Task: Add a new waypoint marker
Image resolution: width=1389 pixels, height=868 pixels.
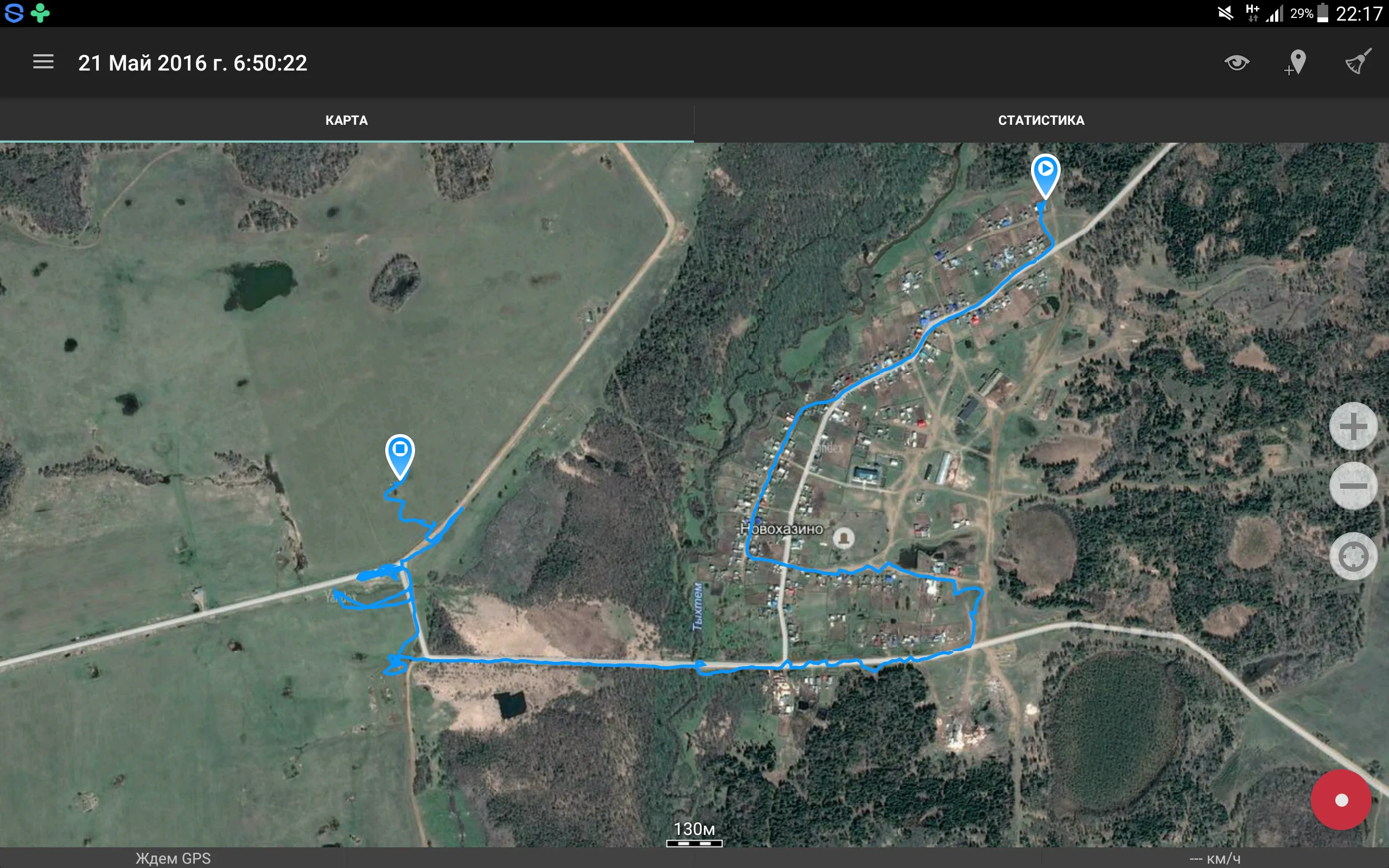Action: pos(1295,62)
